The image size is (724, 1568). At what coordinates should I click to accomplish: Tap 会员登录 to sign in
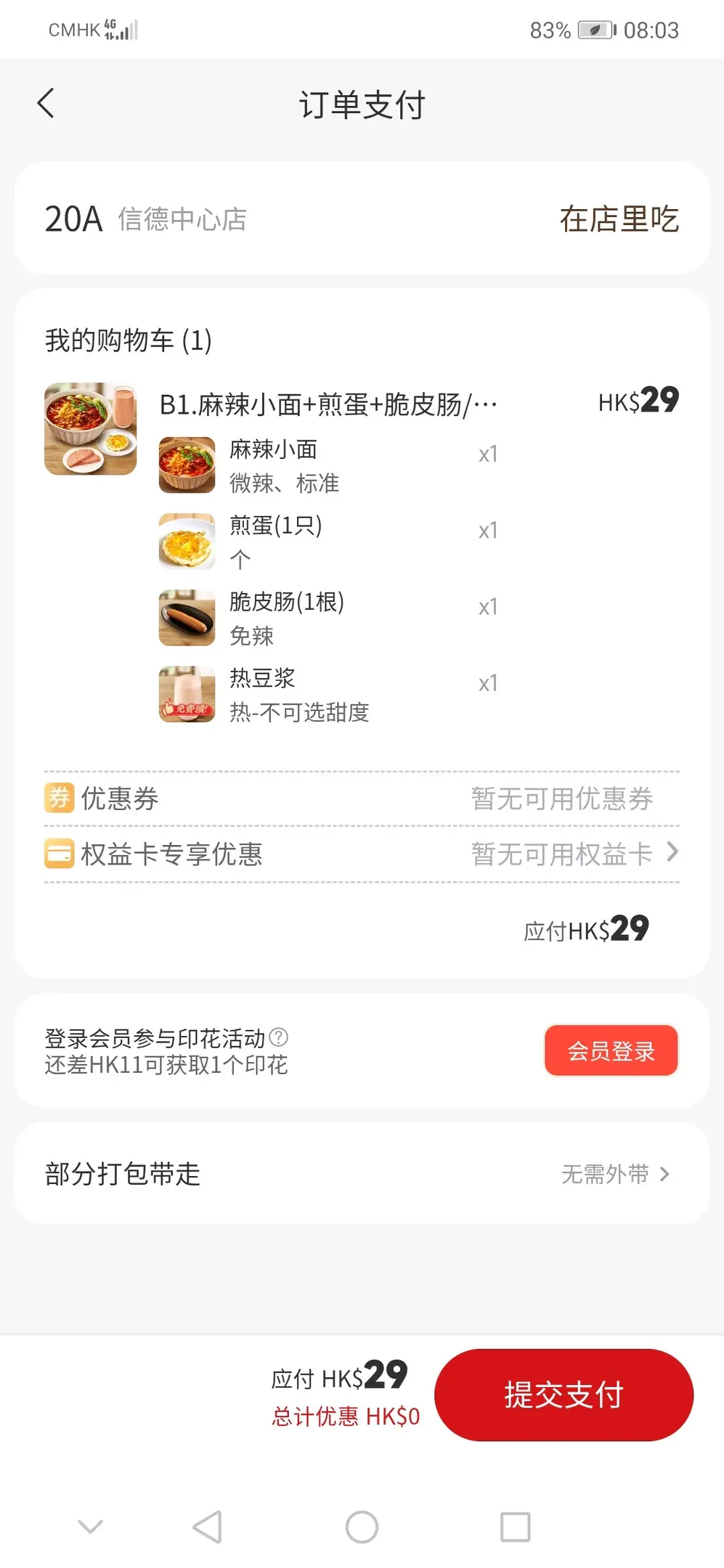(x=611, y=1050)
